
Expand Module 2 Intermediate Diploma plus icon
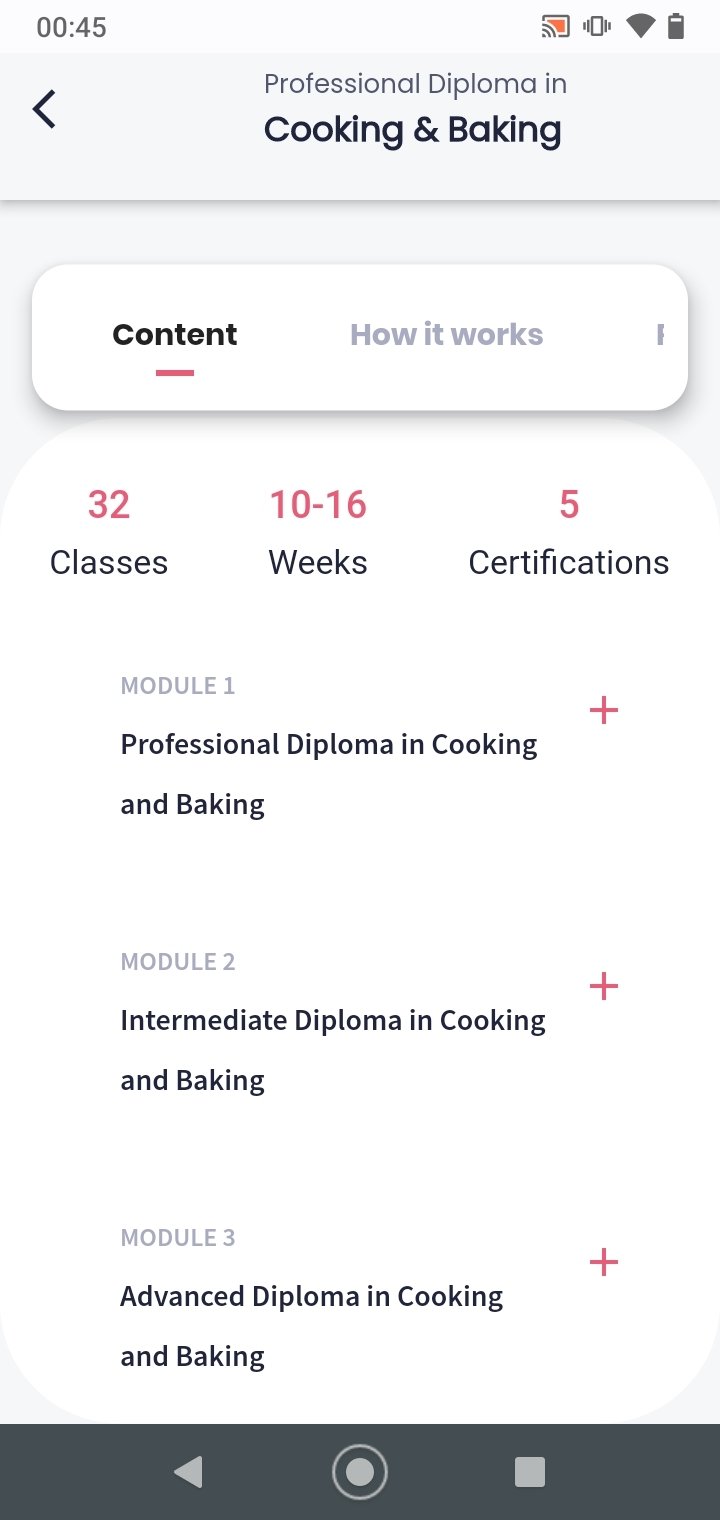(x=604, y=987)
